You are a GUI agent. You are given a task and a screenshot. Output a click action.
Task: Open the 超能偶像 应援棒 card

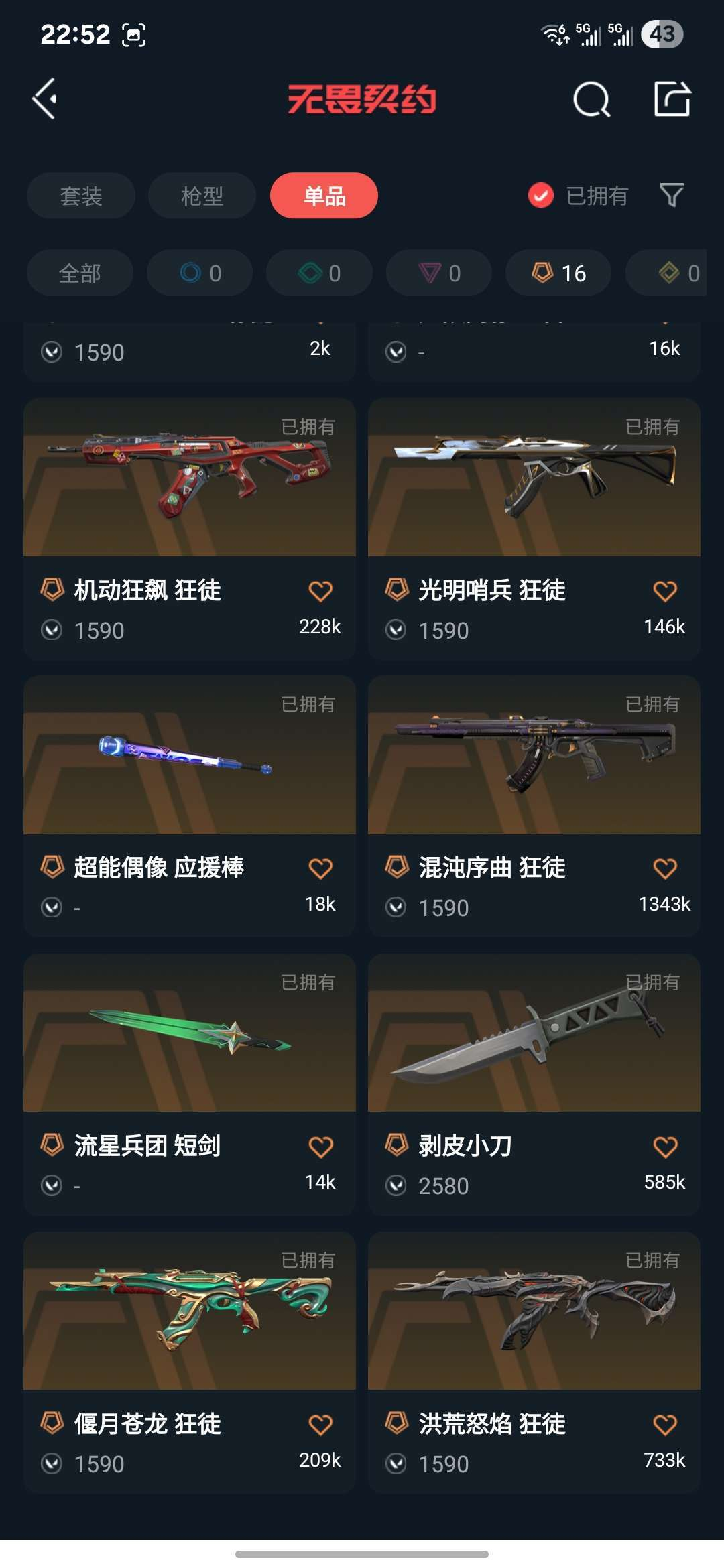tap(190, 807)
